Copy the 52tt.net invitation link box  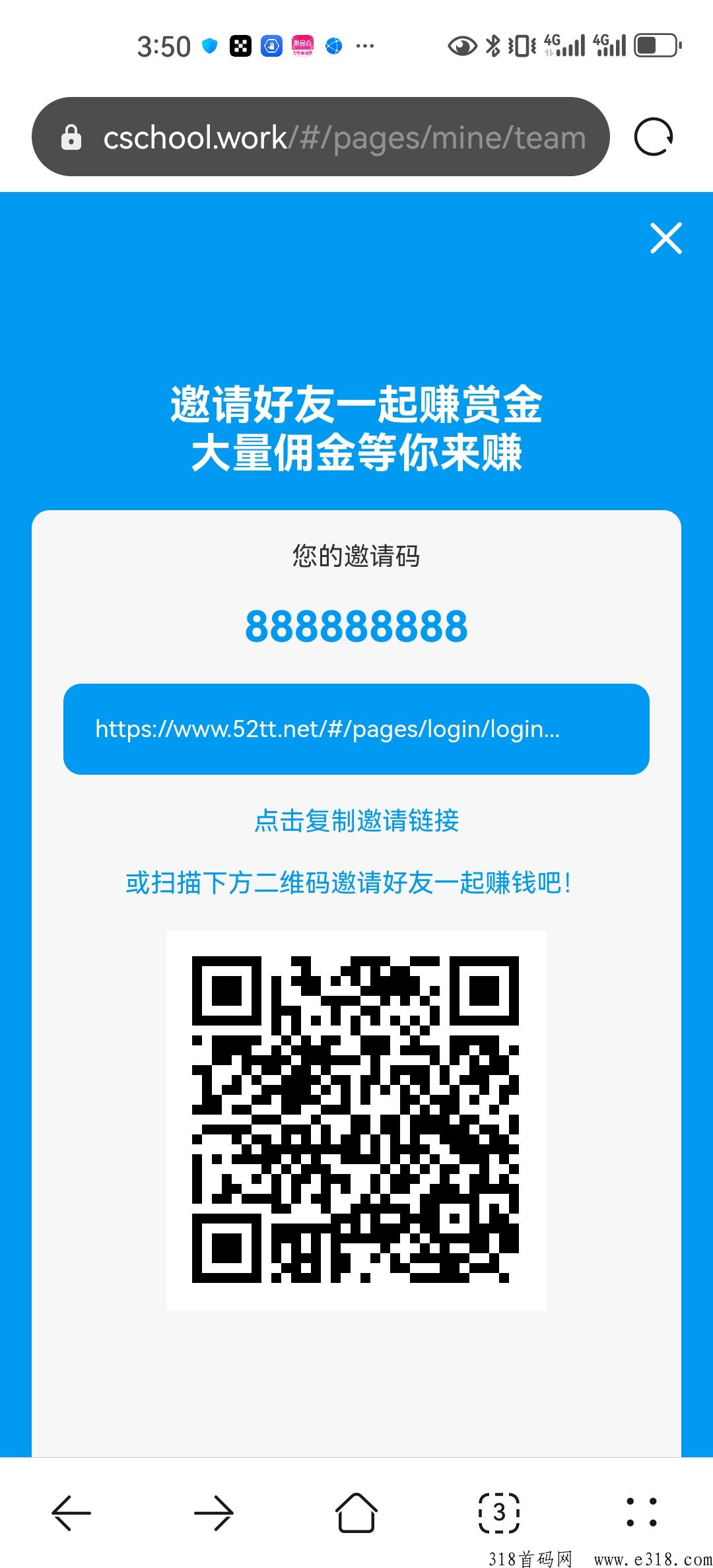click(356, 729)
